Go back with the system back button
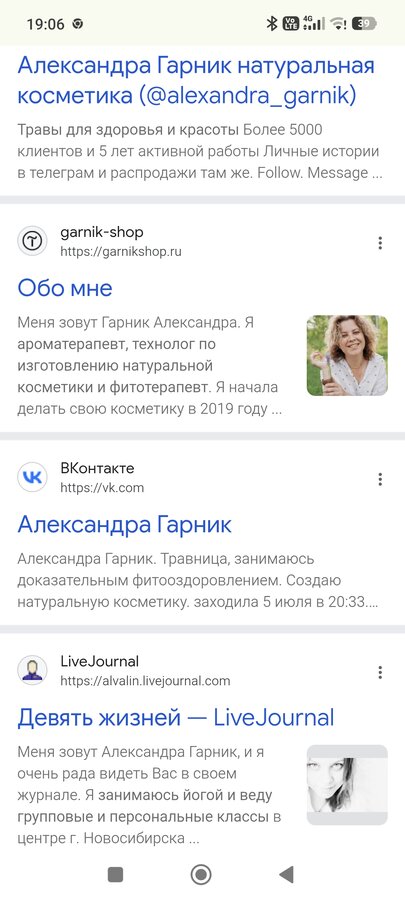405x900 pixels. pos(286,875)
